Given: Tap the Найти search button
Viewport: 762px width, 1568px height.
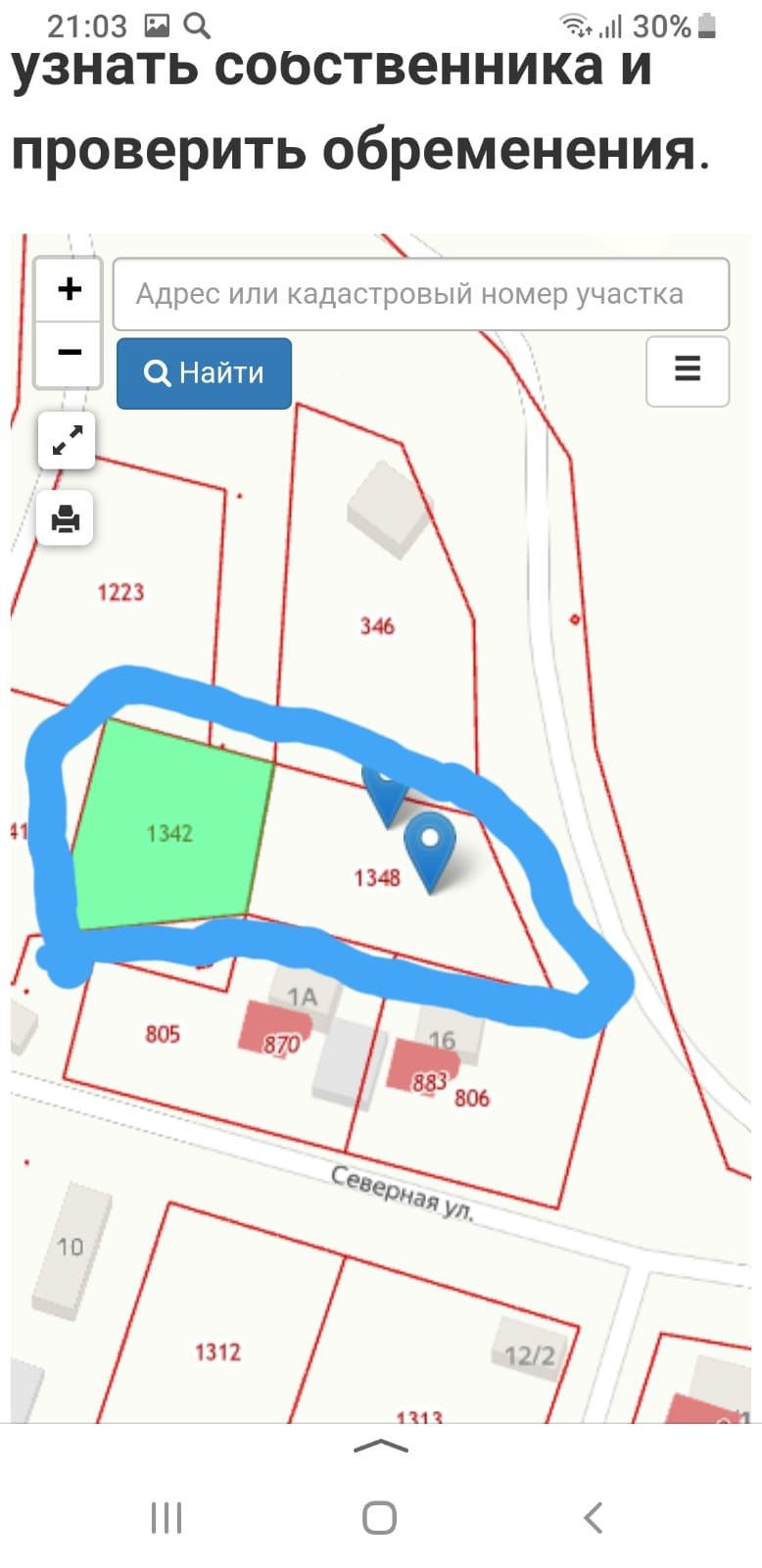Looking at the screenshot, I should [x=204, y=373].
